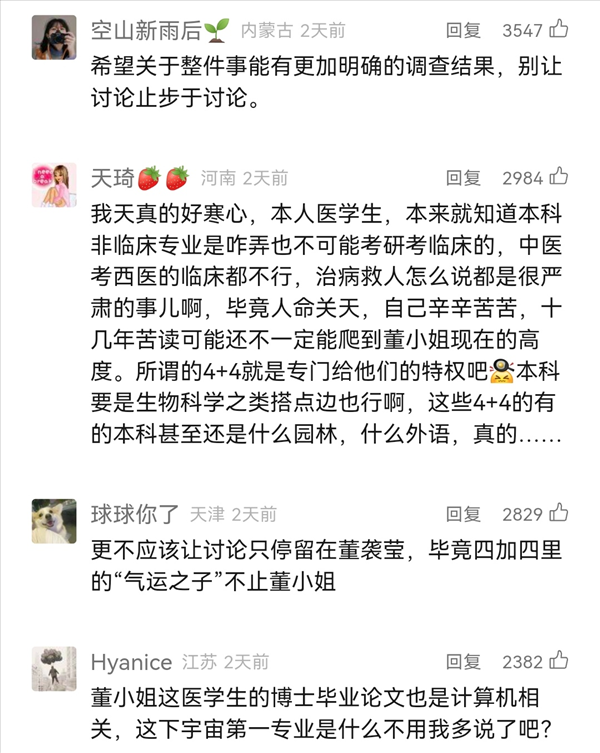Like the comment by 球球你了
Image resolution: width=600 pixels, height=753 pixels.
[558, 513]
